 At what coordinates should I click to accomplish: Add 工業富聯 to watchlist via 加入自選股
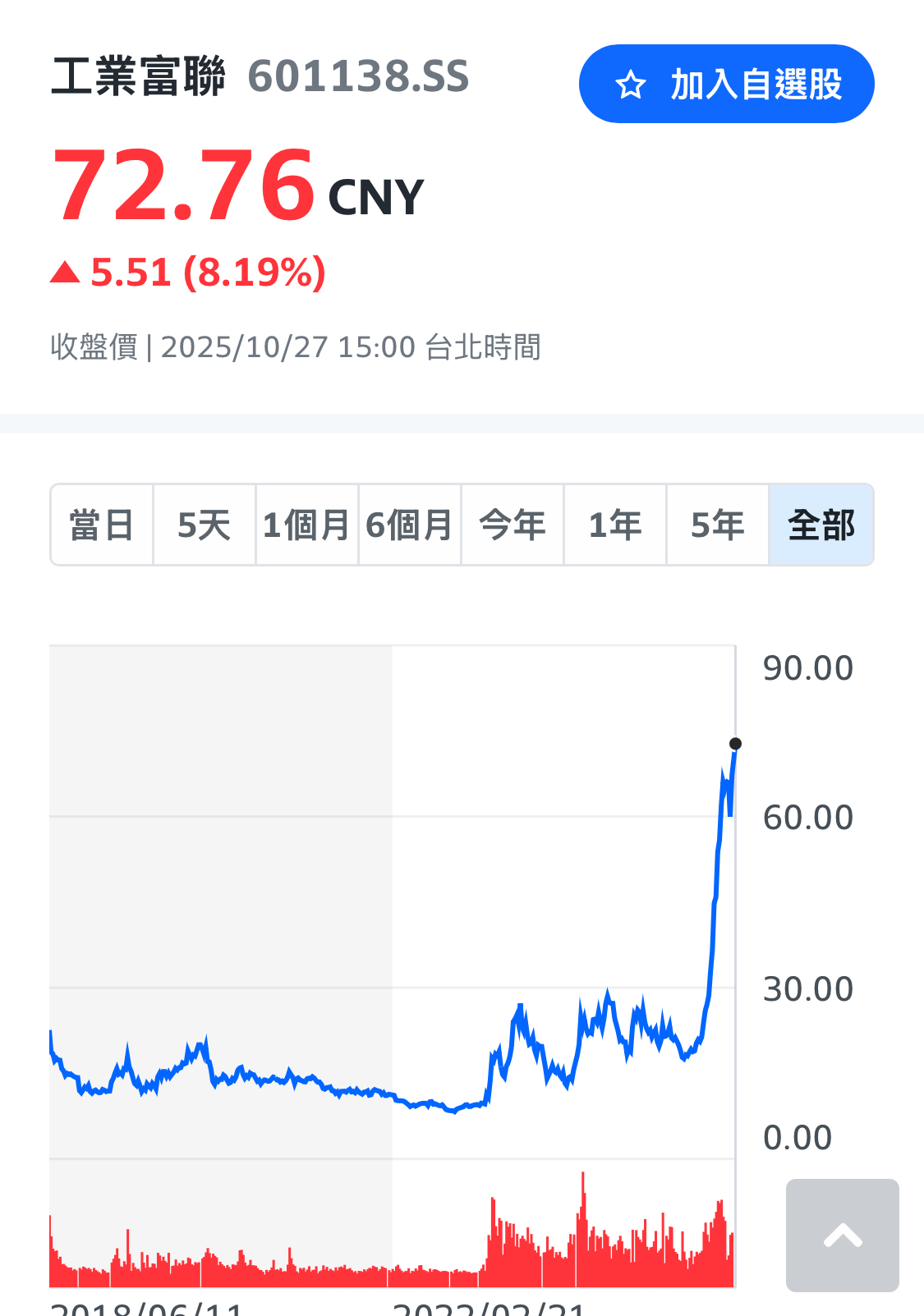(x=726, y=84)
